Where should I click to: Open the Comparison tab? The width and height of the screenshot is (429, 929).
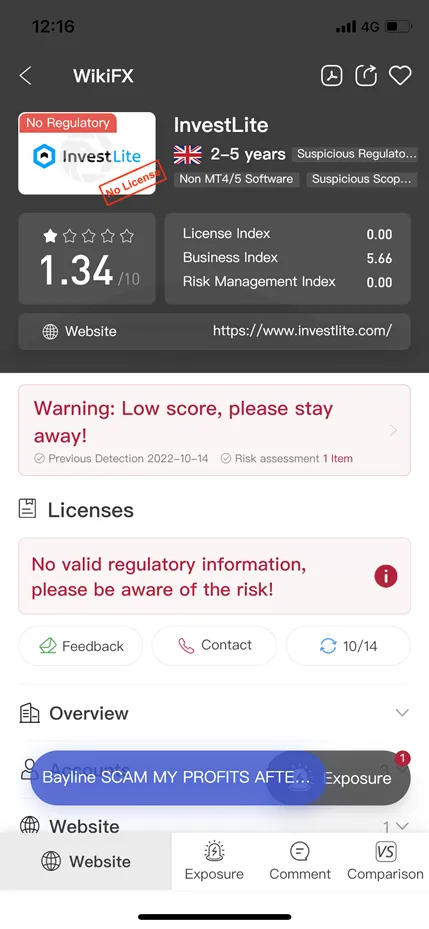[385, 861]
